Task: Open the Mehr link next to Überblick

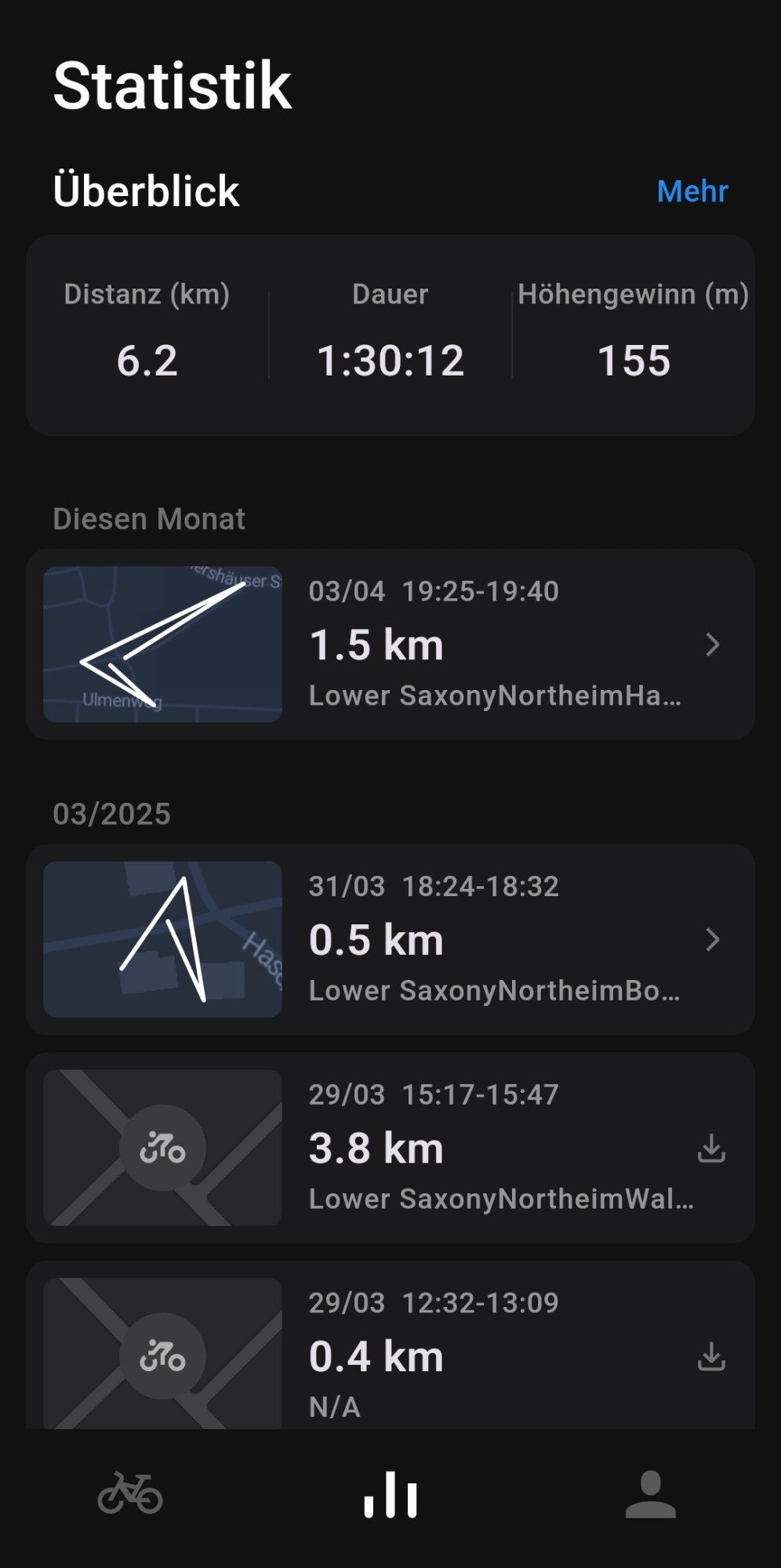Action: coord(692,191)
